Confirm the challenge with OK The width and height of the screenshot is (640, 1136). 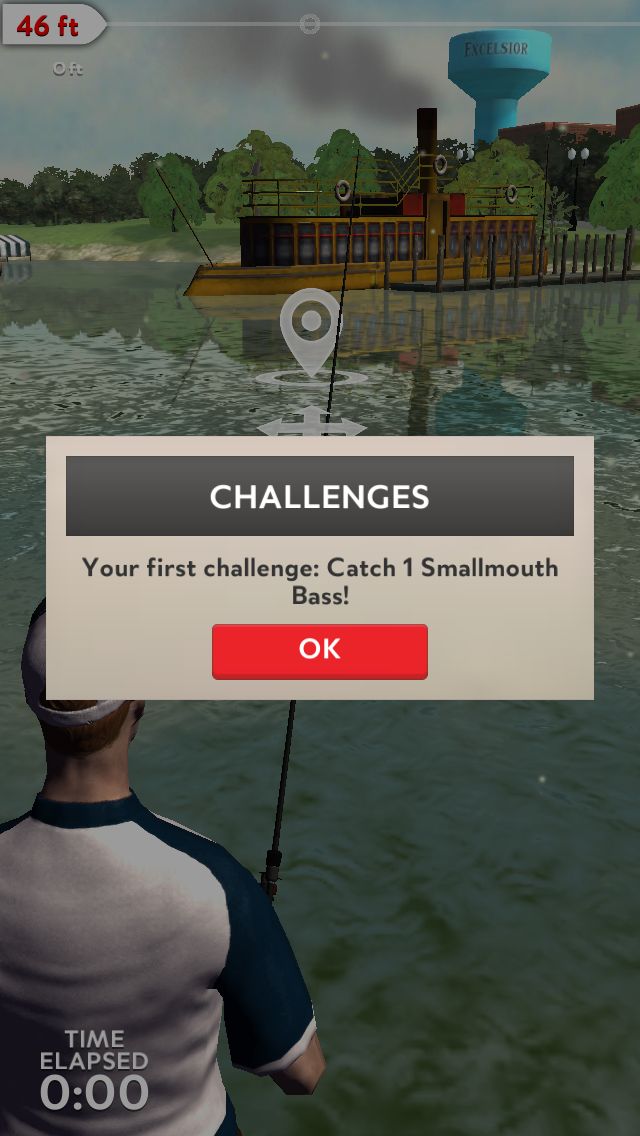click(x=320, y=651)
